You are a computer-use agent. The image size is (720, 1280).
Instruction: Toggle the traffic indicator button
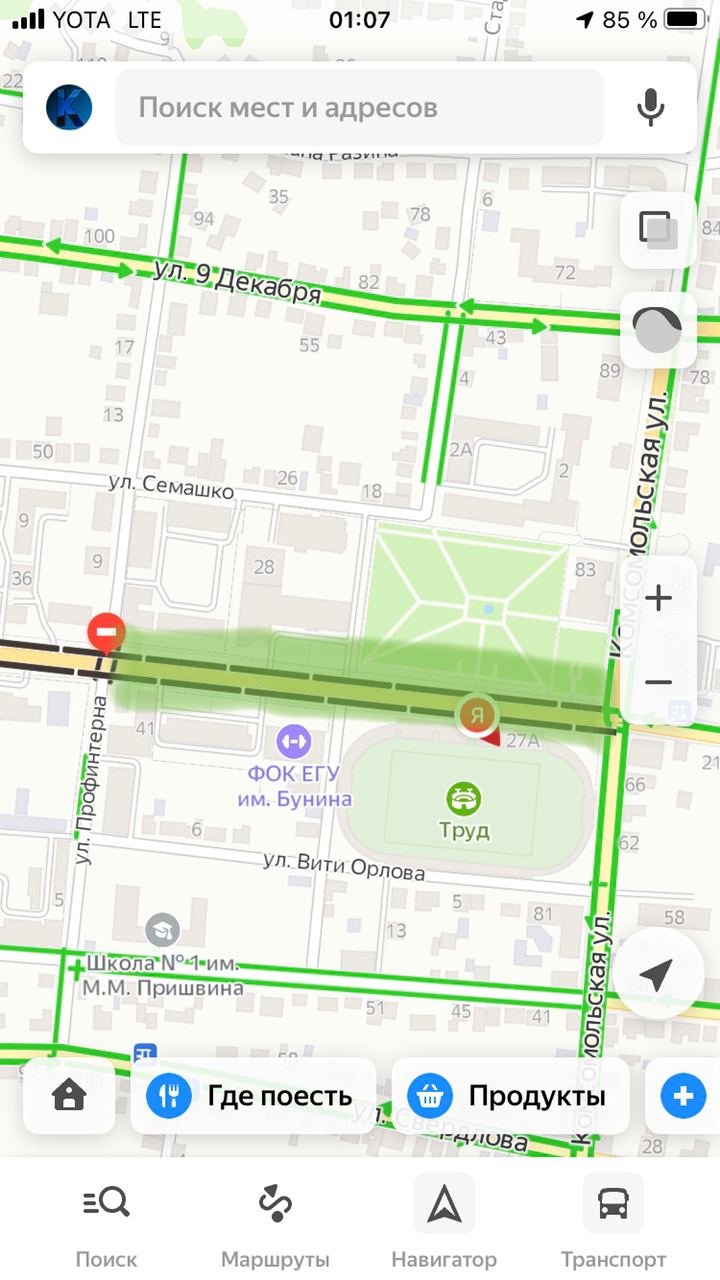point(658,329)
